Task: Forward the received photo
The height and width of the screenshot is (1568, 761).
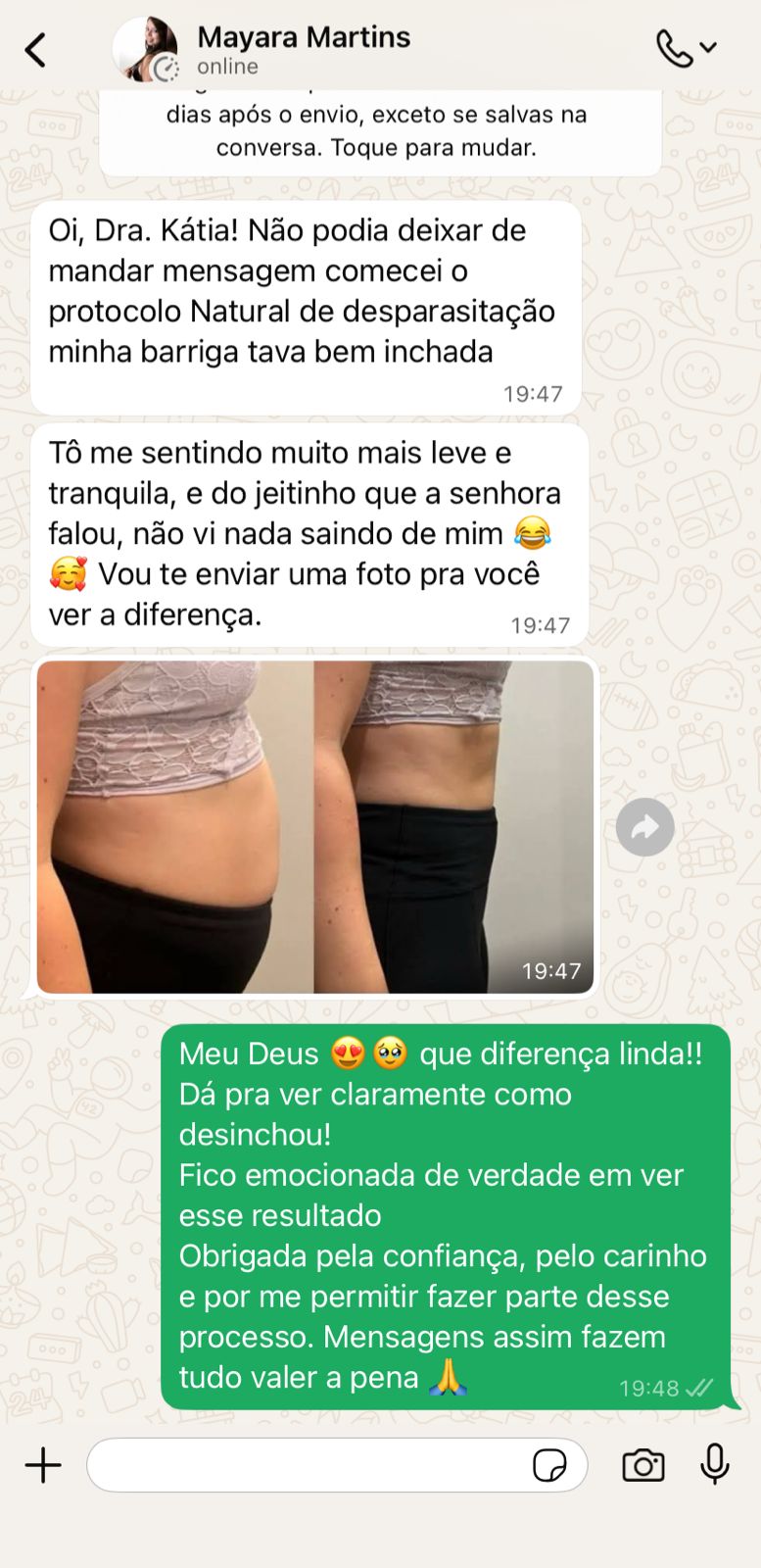Action: tap(644, 827)
